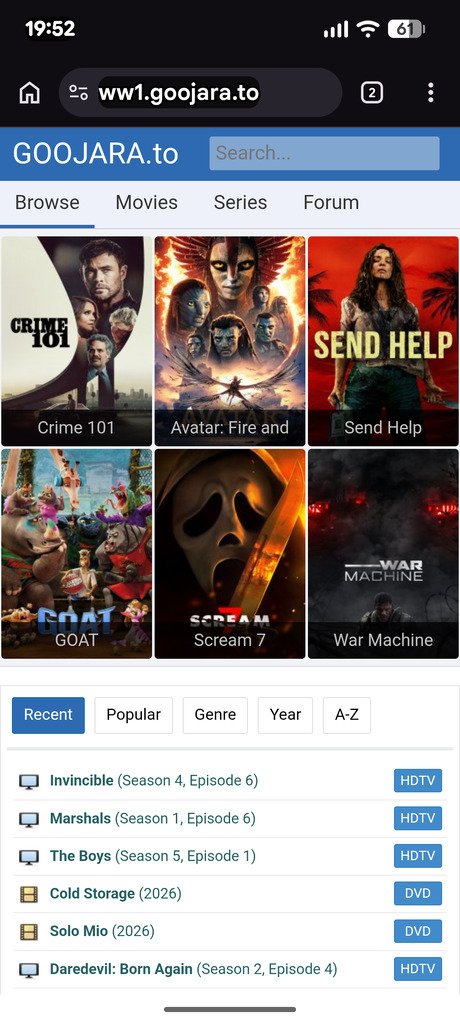Open the tab switcher showing 2 tabs
This screenshot has width=460, height=1024.
point(372,93)
